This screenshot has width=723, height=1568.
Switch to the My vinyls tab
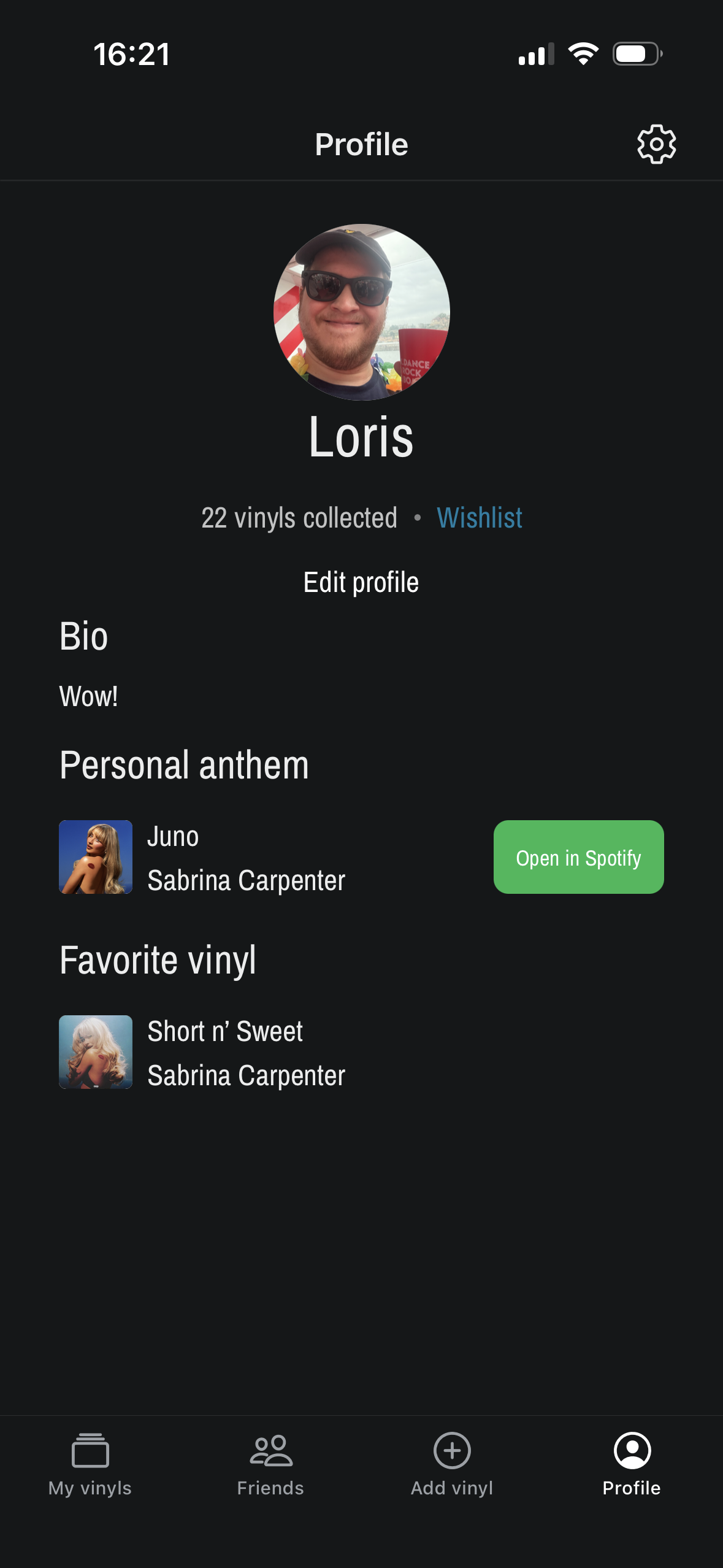click(x=91, y=1472)
